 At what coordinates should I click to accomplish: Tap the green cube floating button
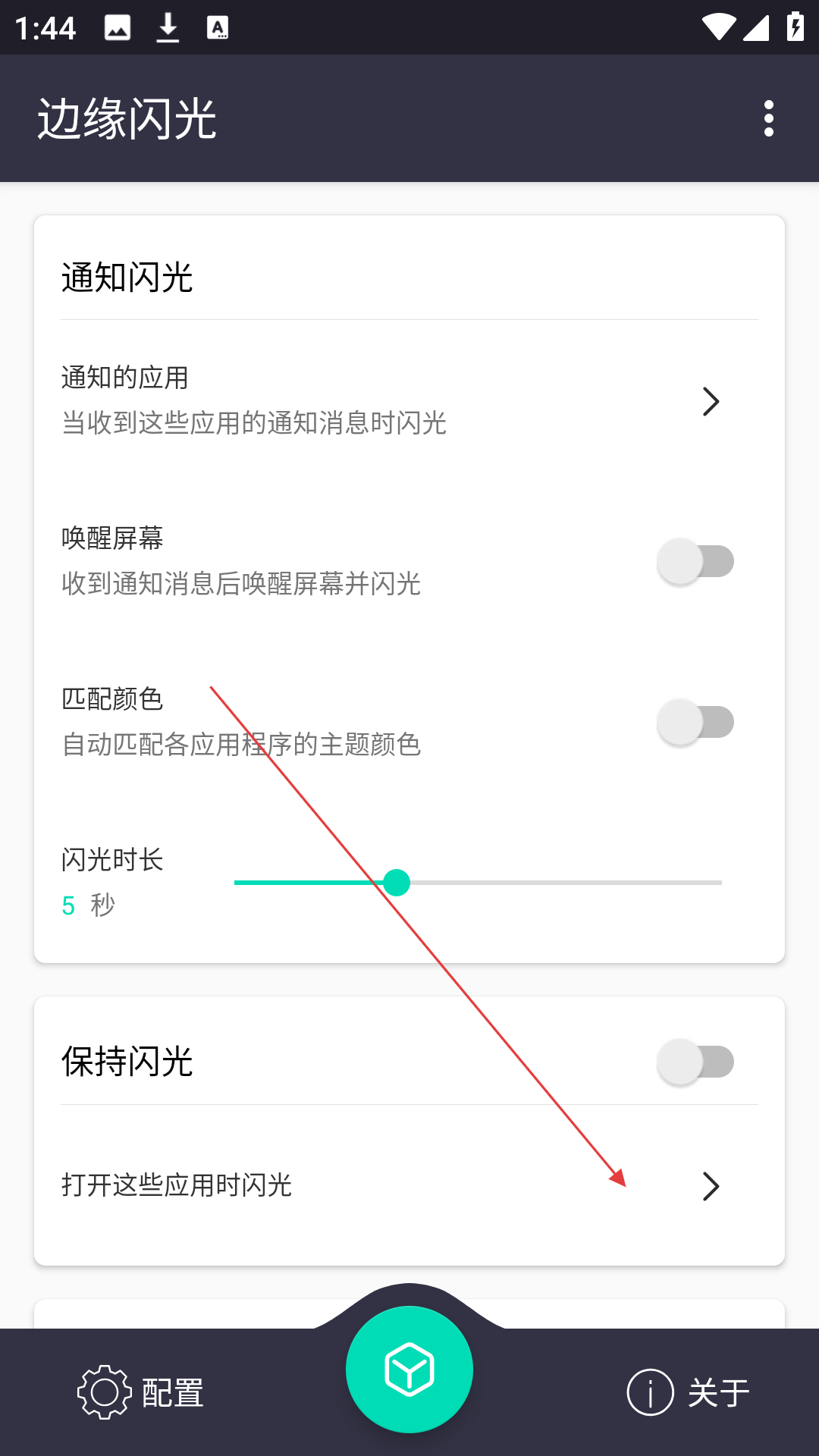click(x=409, y=1370)
